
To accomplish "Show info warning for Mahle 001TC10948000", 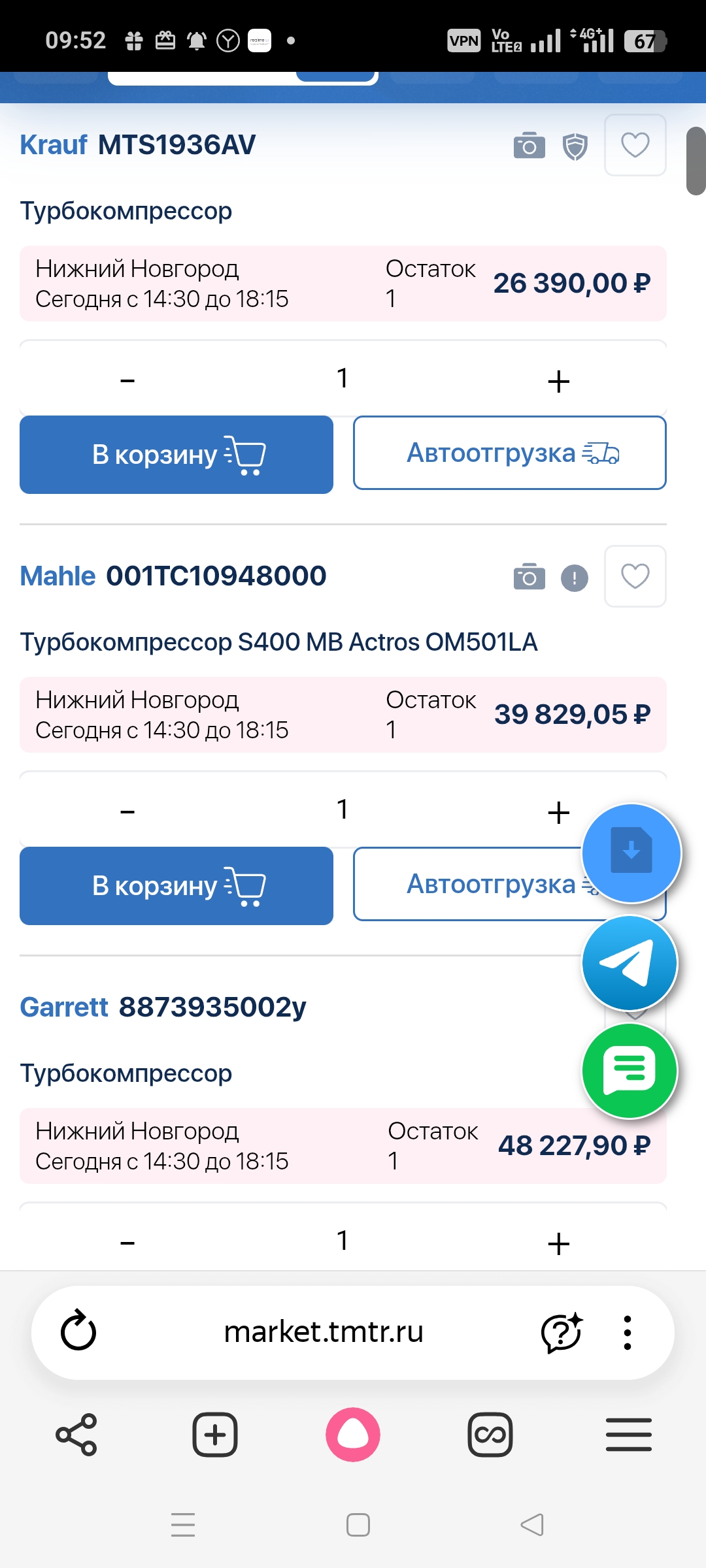I will [575, 578].
